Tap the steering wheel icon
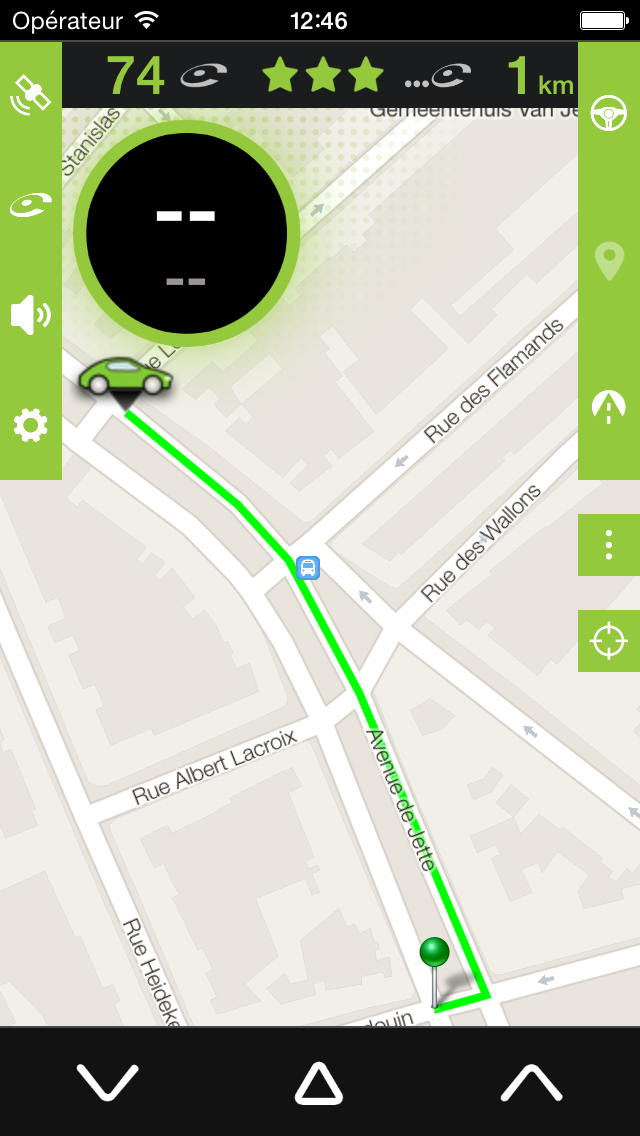The height and width of the screenshot is (1136, 640). (609, 113)
